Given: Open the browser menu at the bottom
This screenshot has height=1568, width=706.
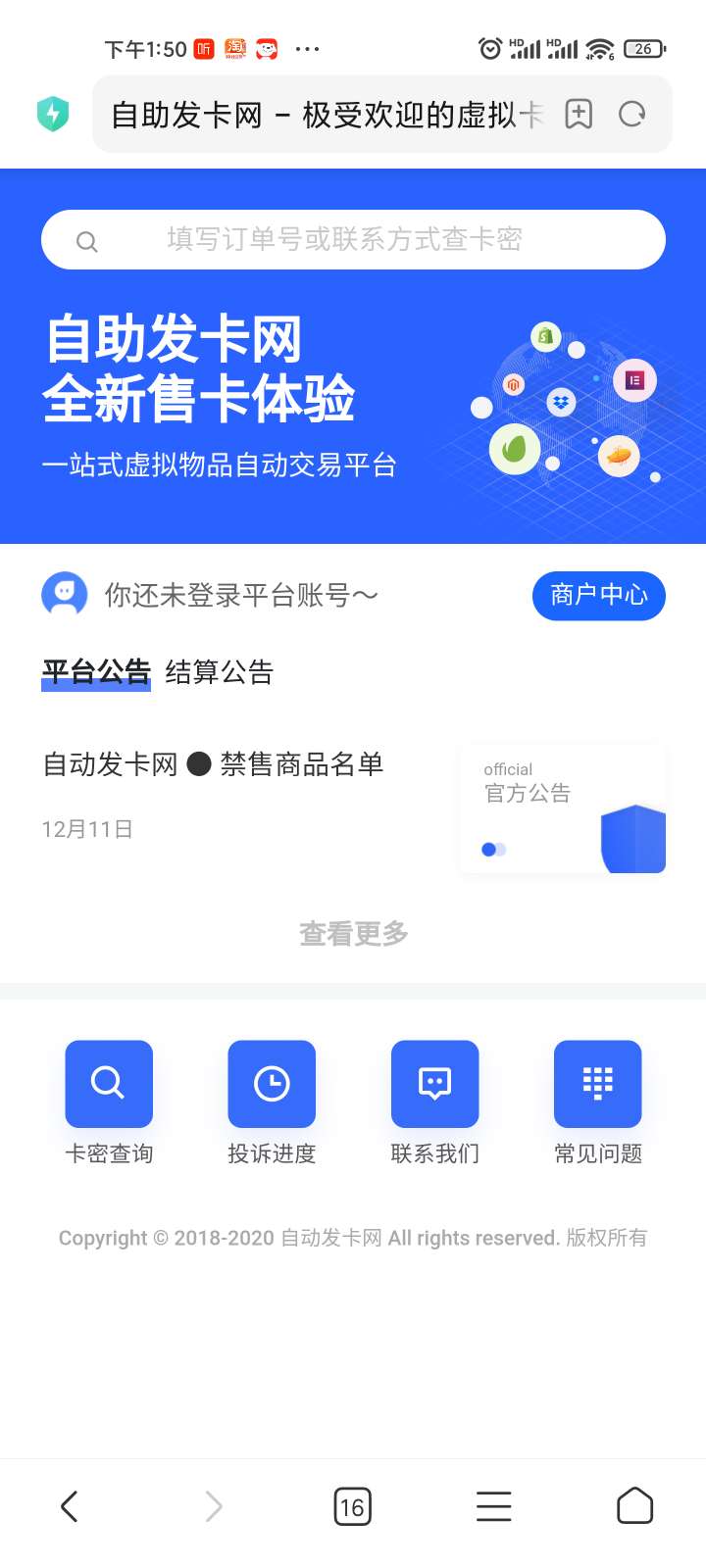Looking at the screenshot, I should 493,1506.
